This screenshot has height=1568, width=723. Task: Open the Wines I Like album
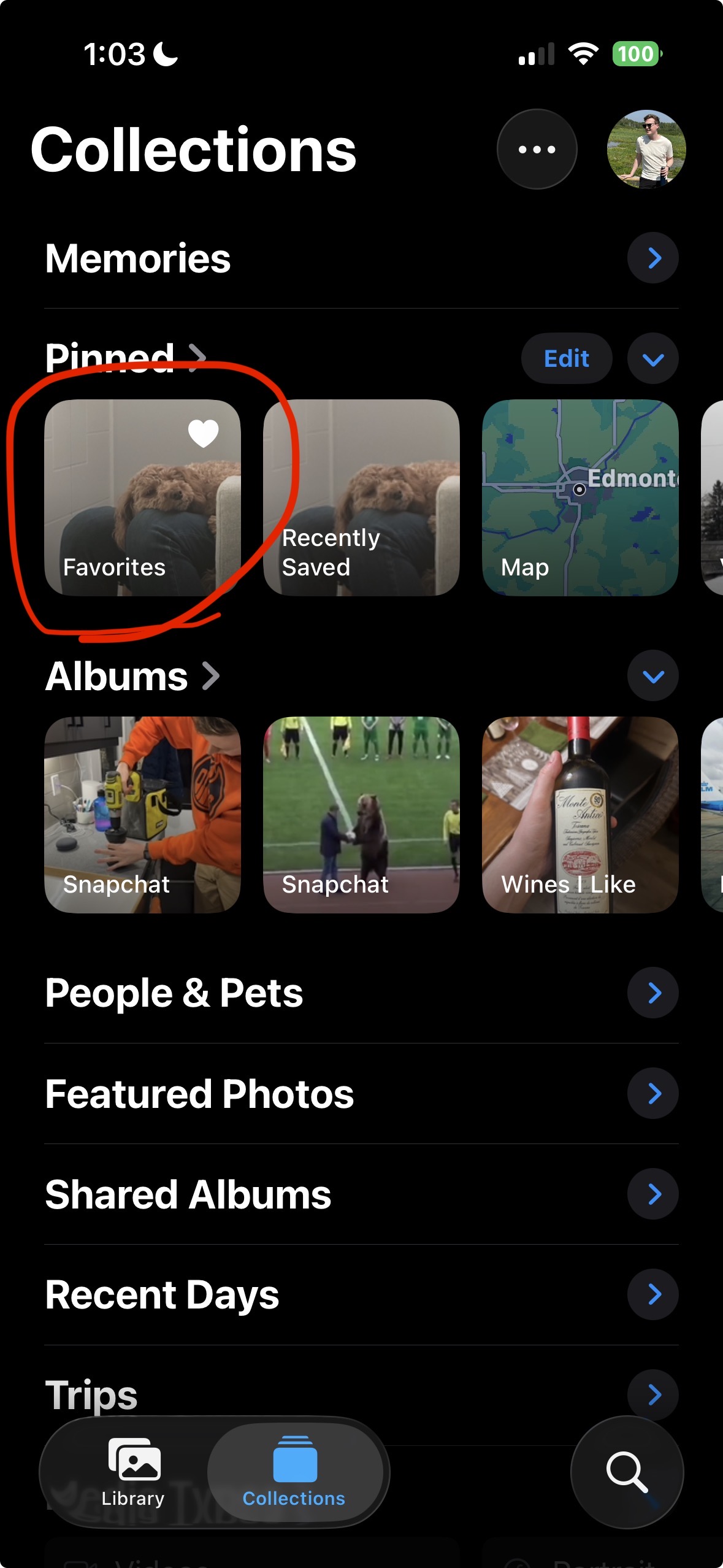580,815
